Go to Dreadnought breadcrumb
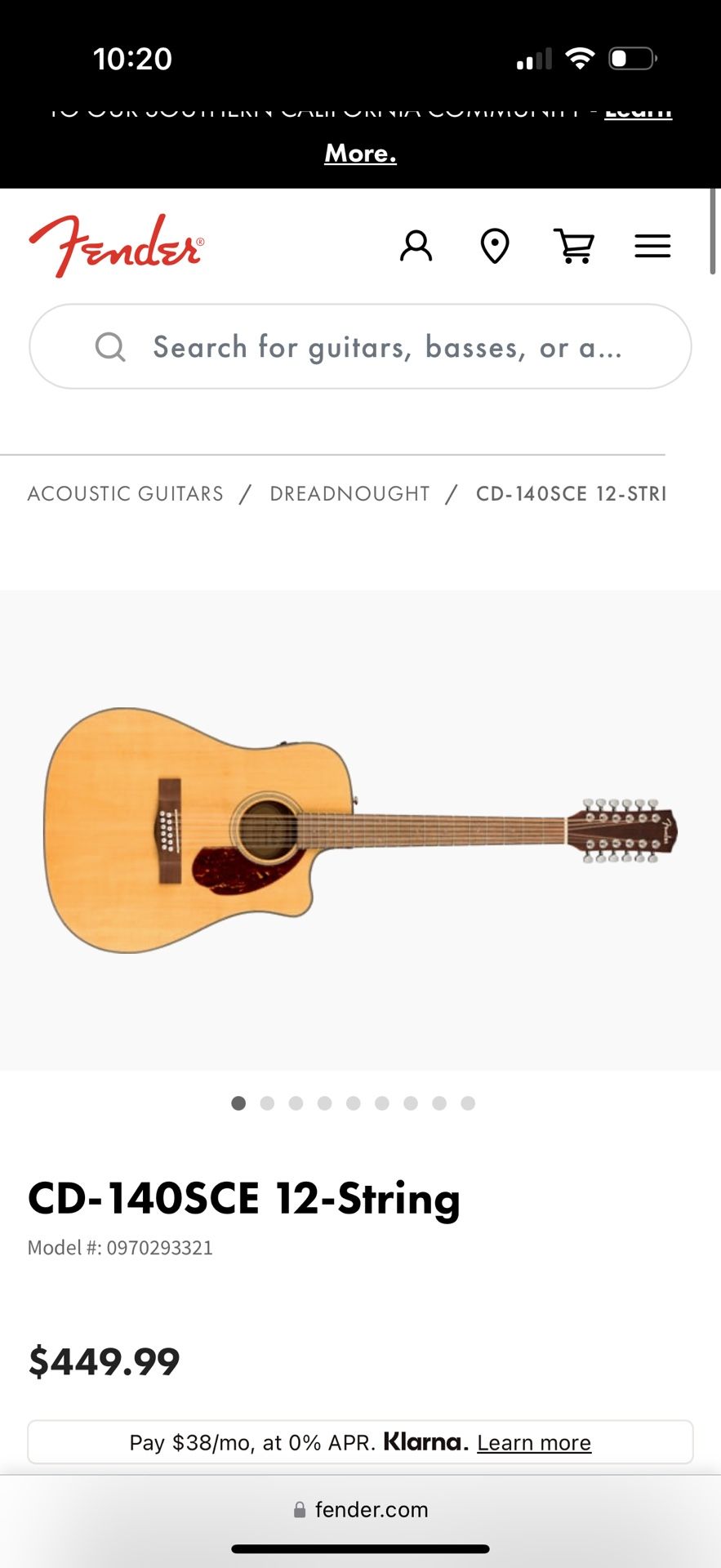The image size is (721, 1568). coord(349,494)
